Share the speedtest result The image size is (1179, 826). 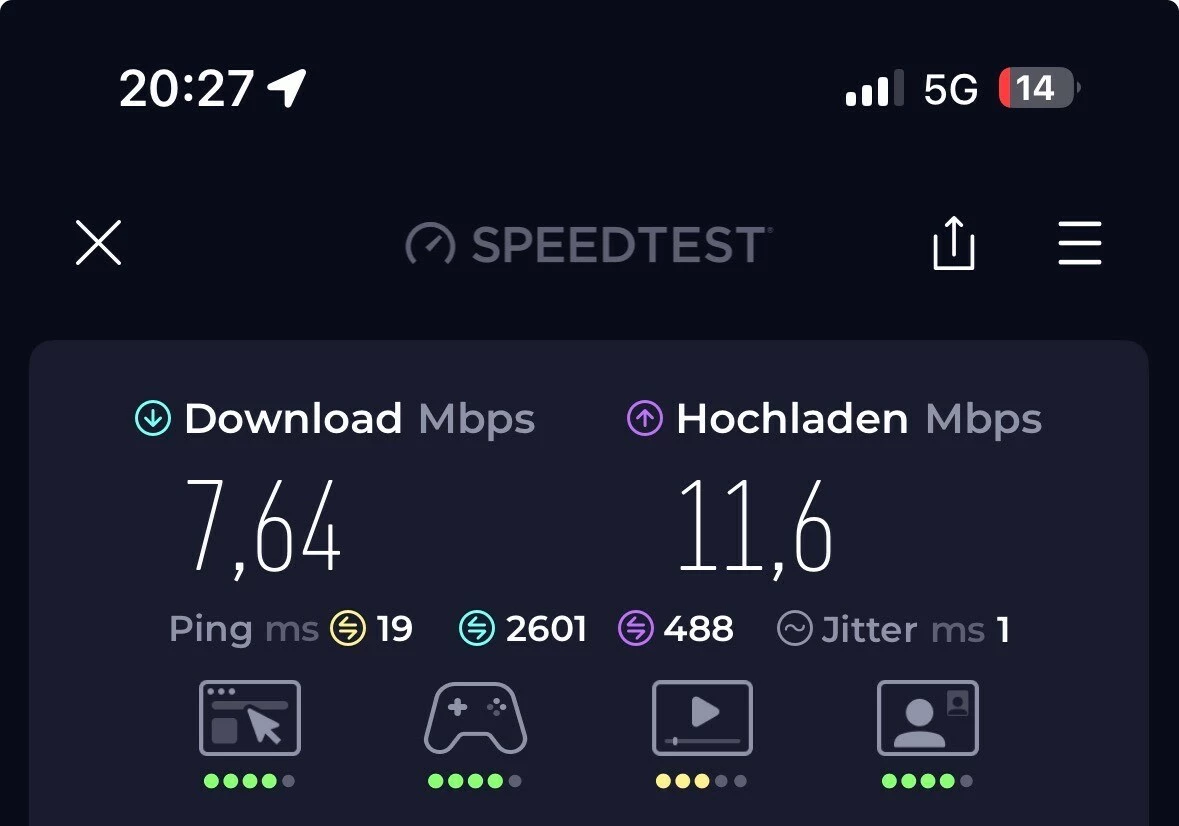(953, 243)
